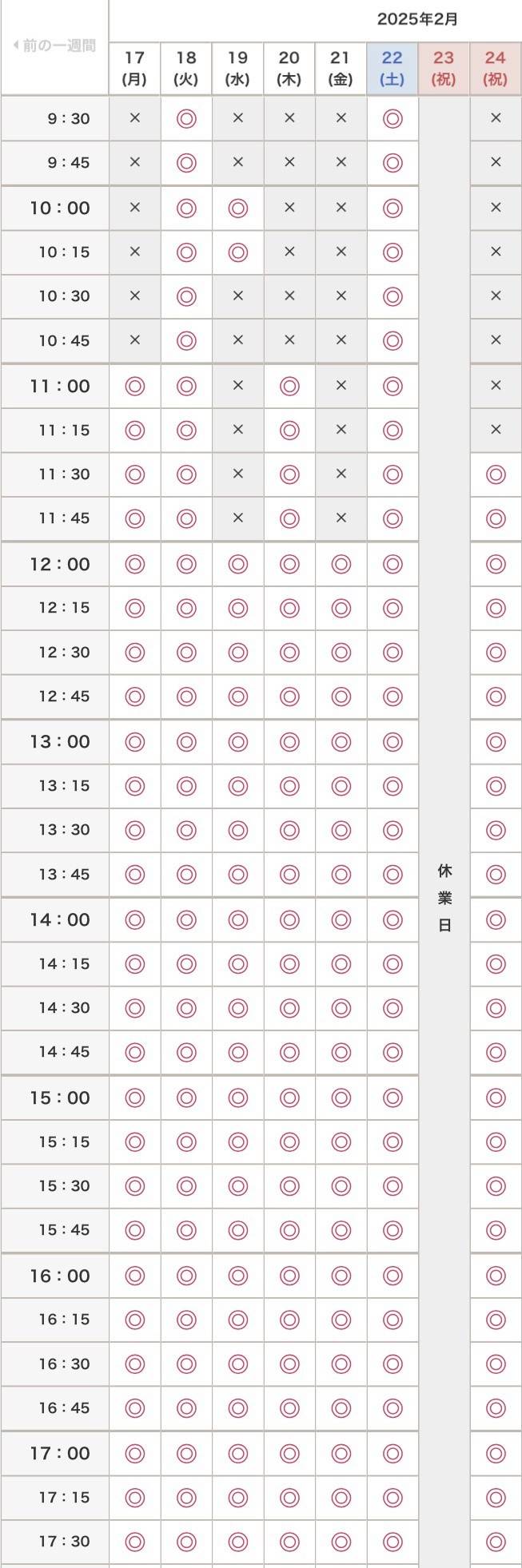Pick the 11:00 slot on Monday the 17th
The image size is (522, 1568).
[134, 387]
